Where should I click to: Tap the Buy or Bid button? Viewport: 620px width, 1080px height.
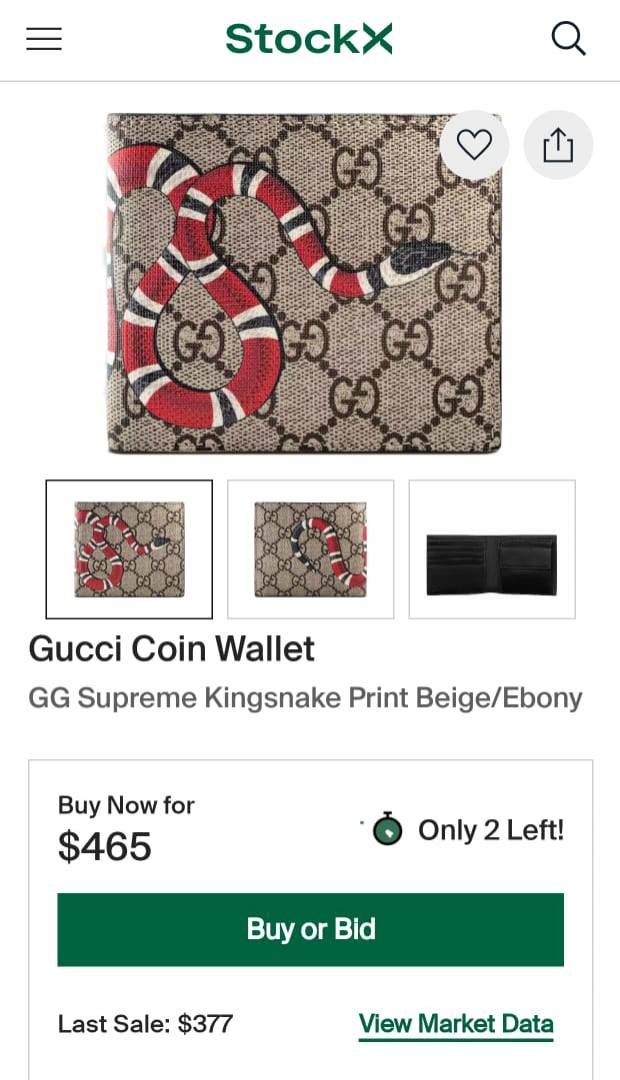point(310,929)
